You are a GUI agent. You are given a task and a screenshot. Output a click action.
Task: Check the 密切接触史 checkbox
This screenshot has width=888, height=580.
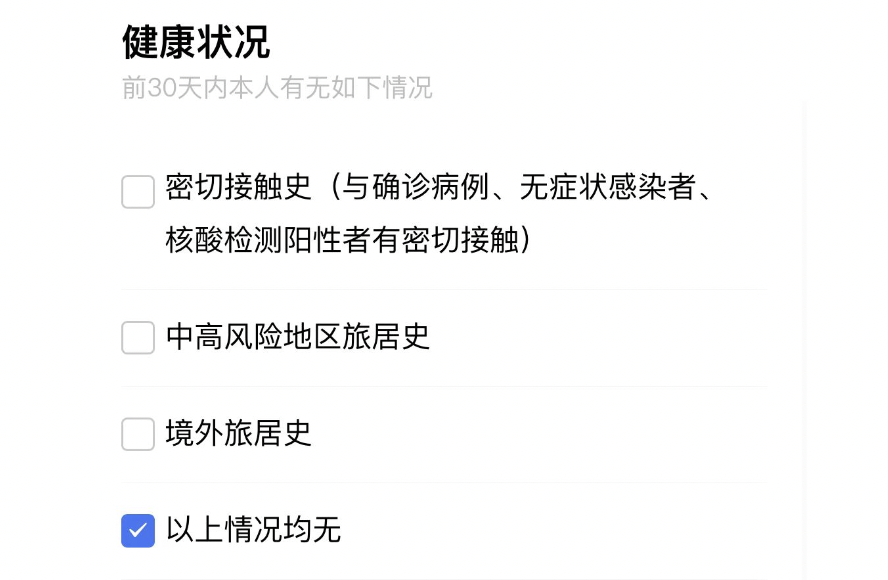(138, 192)
